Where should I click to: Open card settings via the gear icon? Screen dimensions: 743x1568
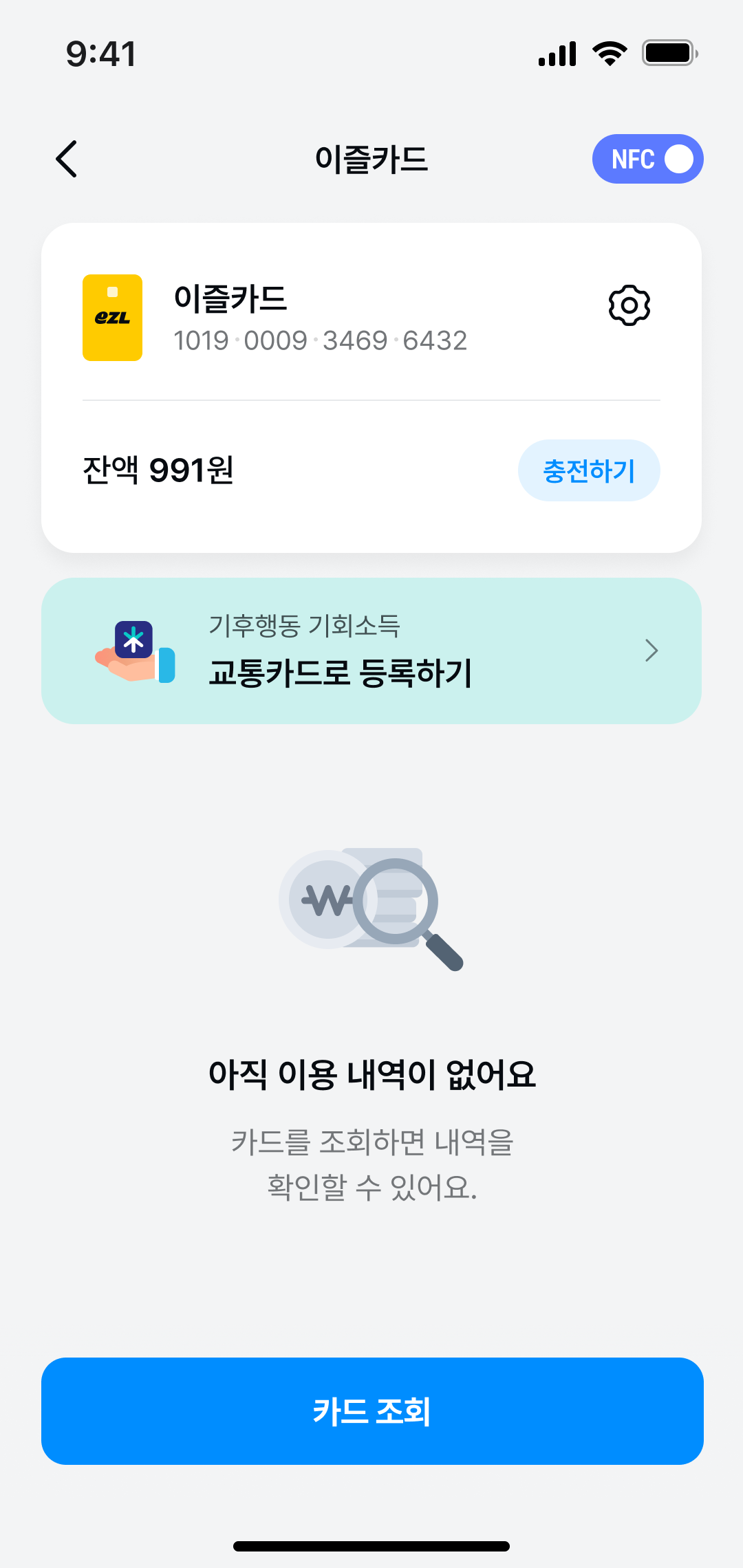(628, 305)
